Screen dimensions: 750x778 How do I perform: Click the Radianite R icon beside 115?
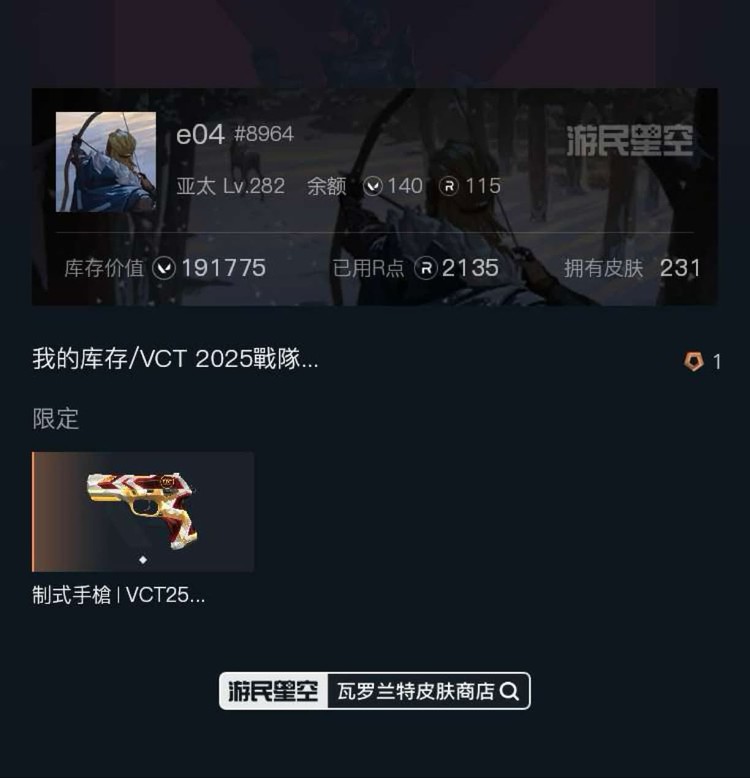(x=446, y=187)
